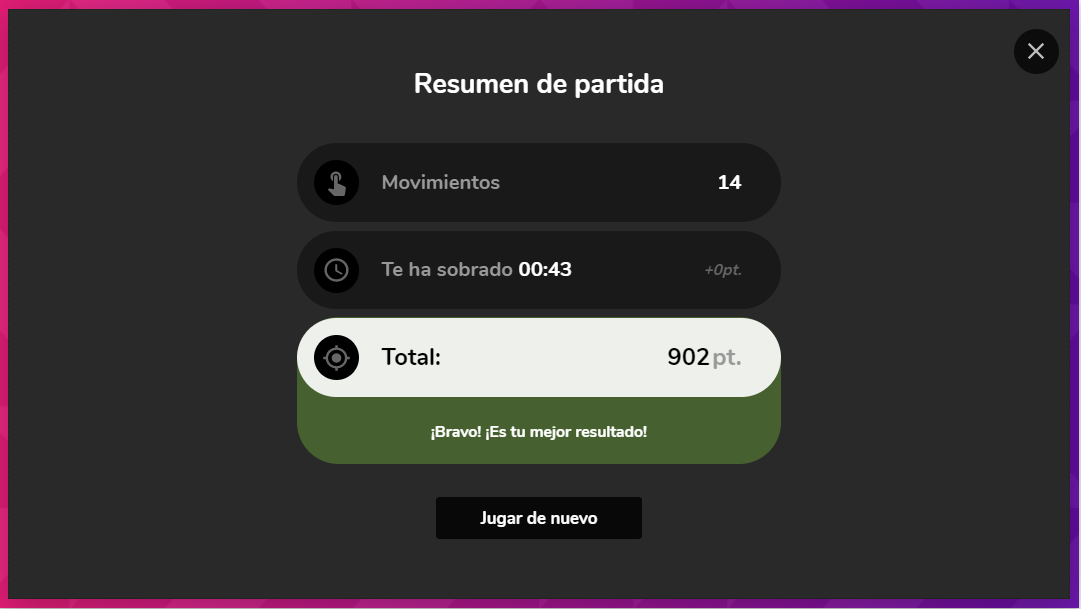This screenshot has height=609, width=1081.
Task: Close the game summary dialog
Action: coord(1036,51)
